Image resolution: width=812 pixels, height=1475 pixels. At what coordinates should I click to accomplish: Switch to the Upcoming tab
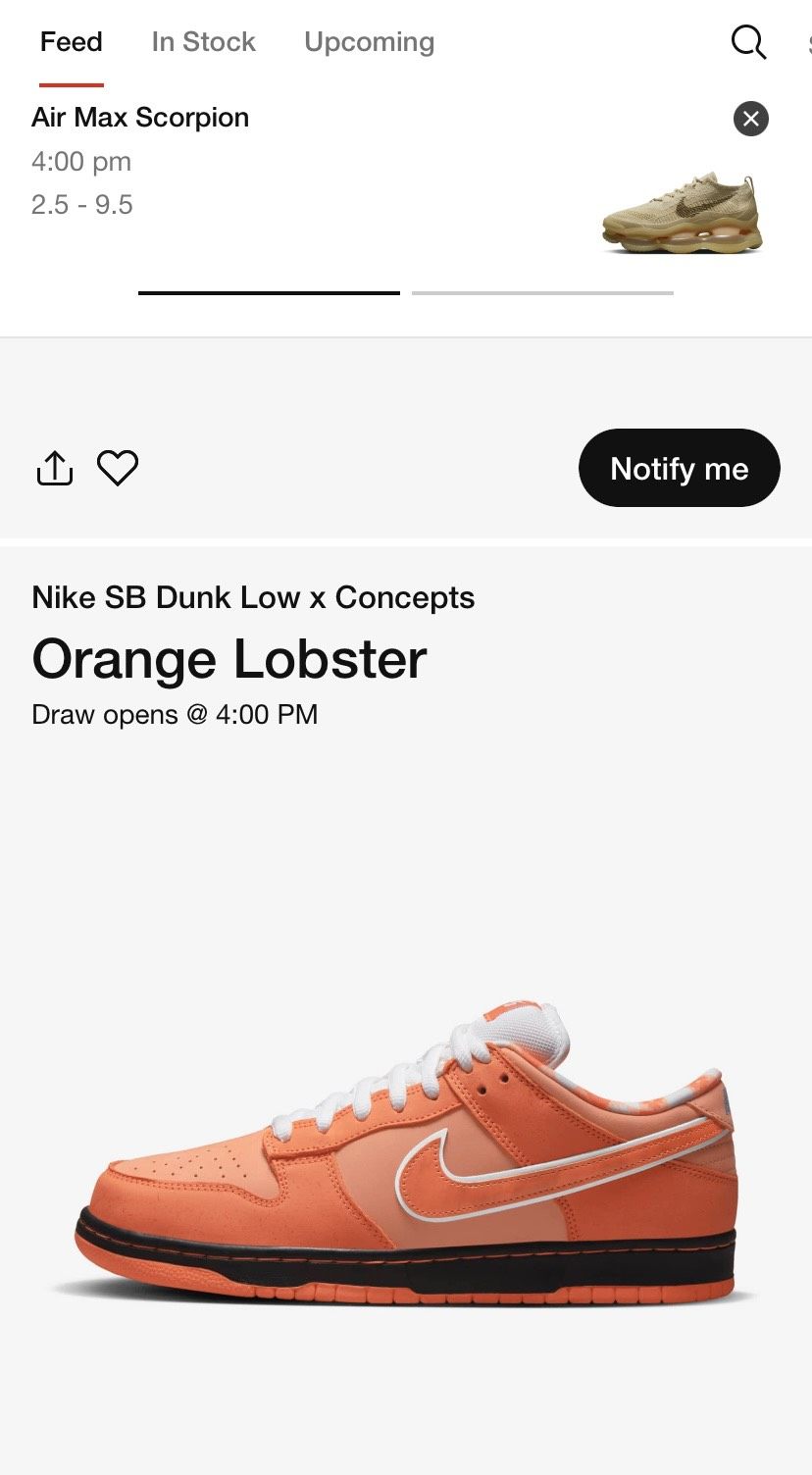pos(369,42)
